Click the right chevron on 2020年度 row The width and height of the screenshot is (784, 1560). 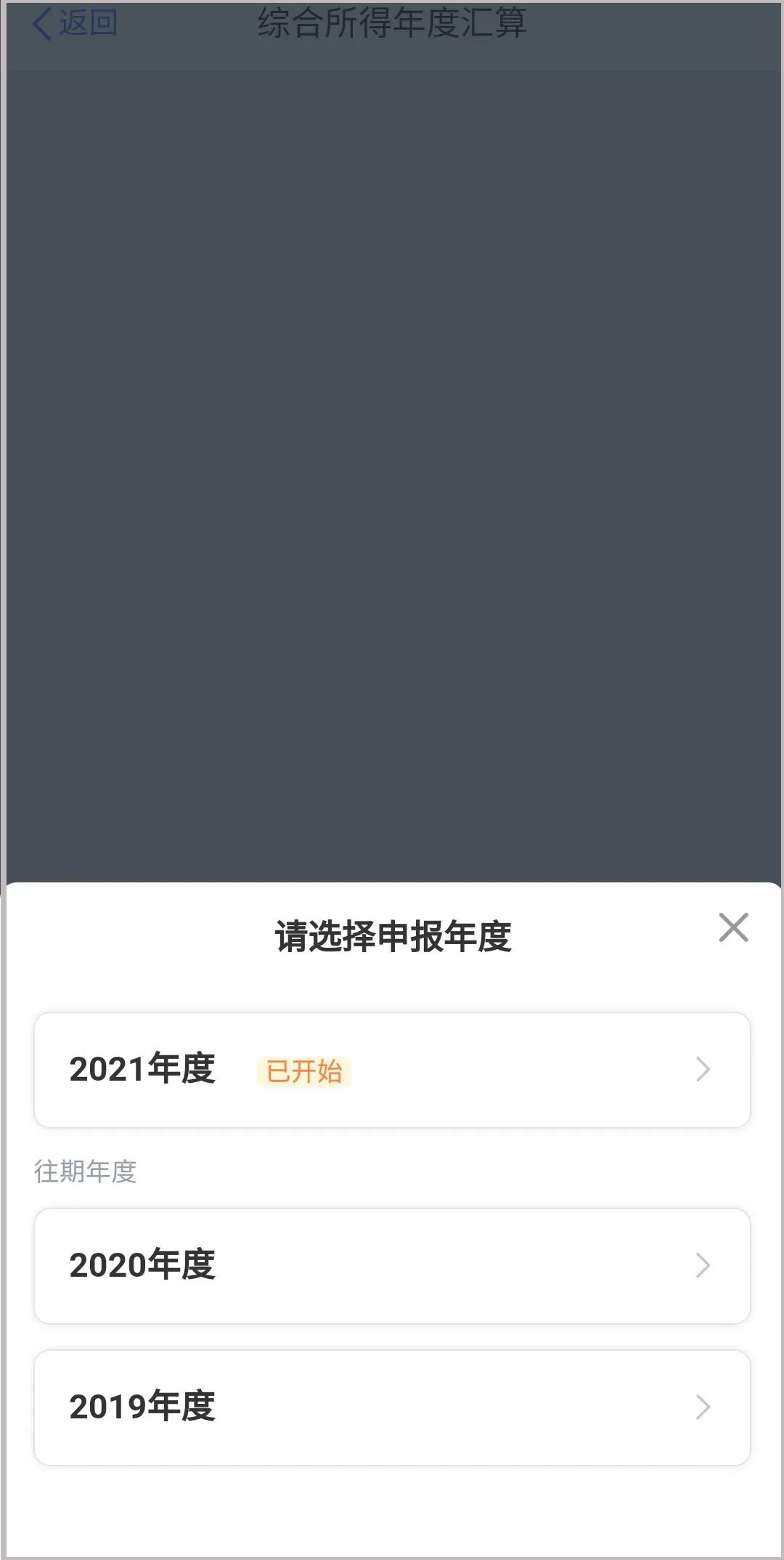coord(701,1265)
